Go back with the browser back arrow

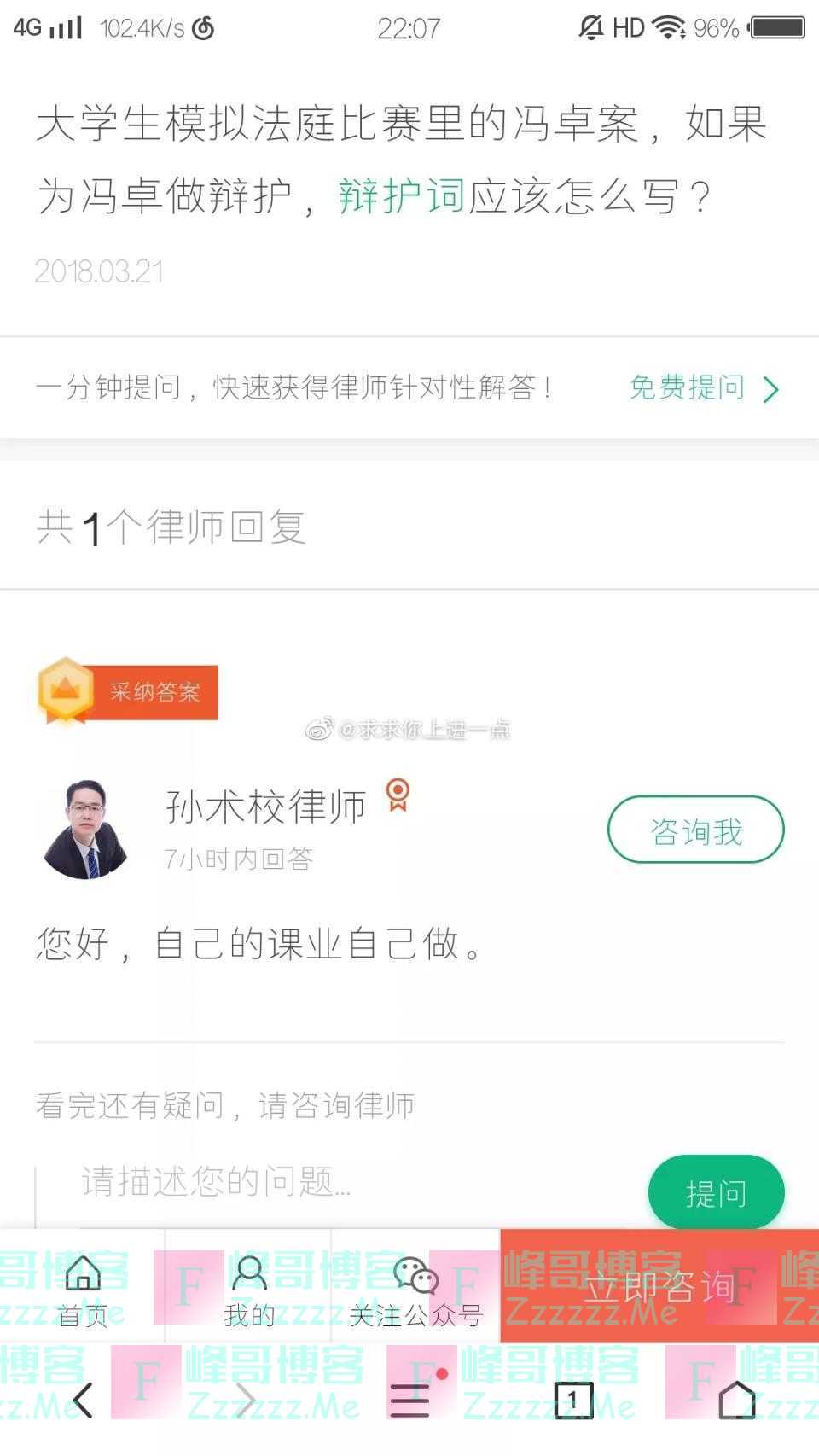click(83, 1400)
